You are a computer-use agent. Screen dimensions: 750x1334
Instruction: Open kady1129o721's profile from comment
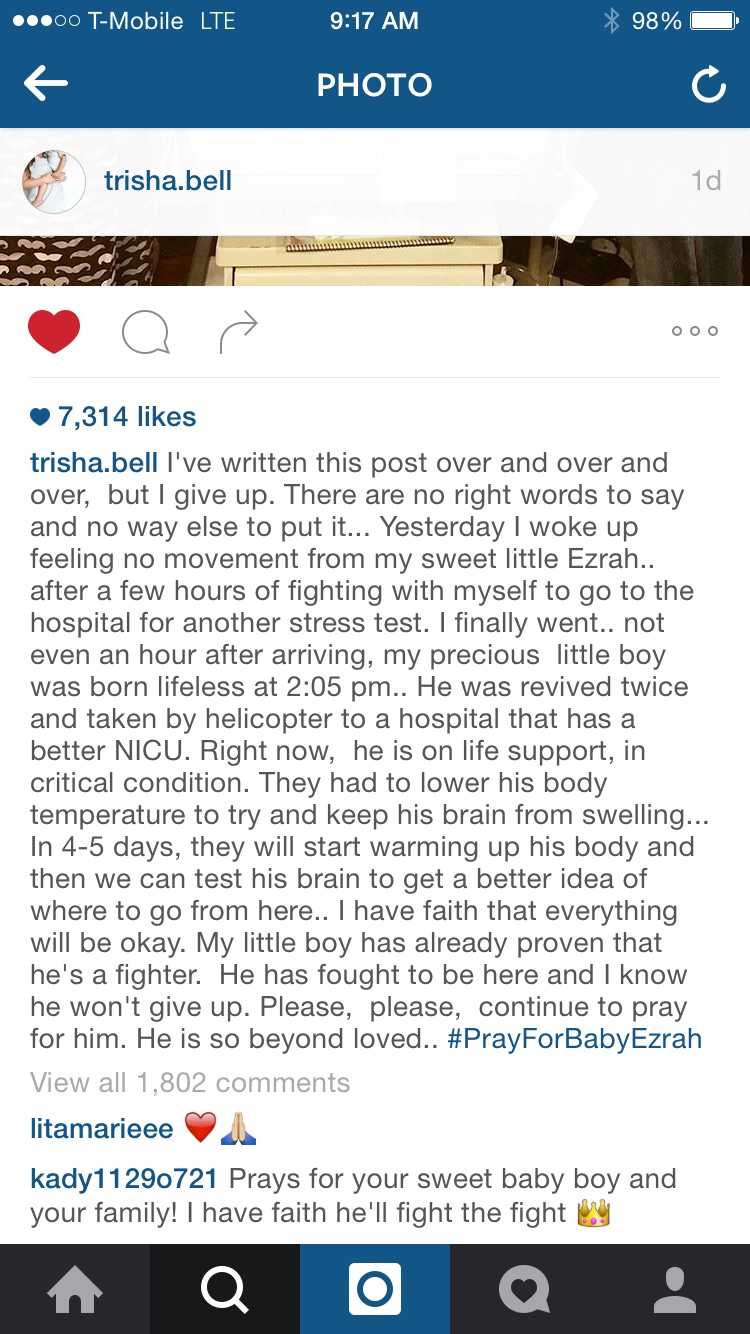click(x=123, y=1179)
